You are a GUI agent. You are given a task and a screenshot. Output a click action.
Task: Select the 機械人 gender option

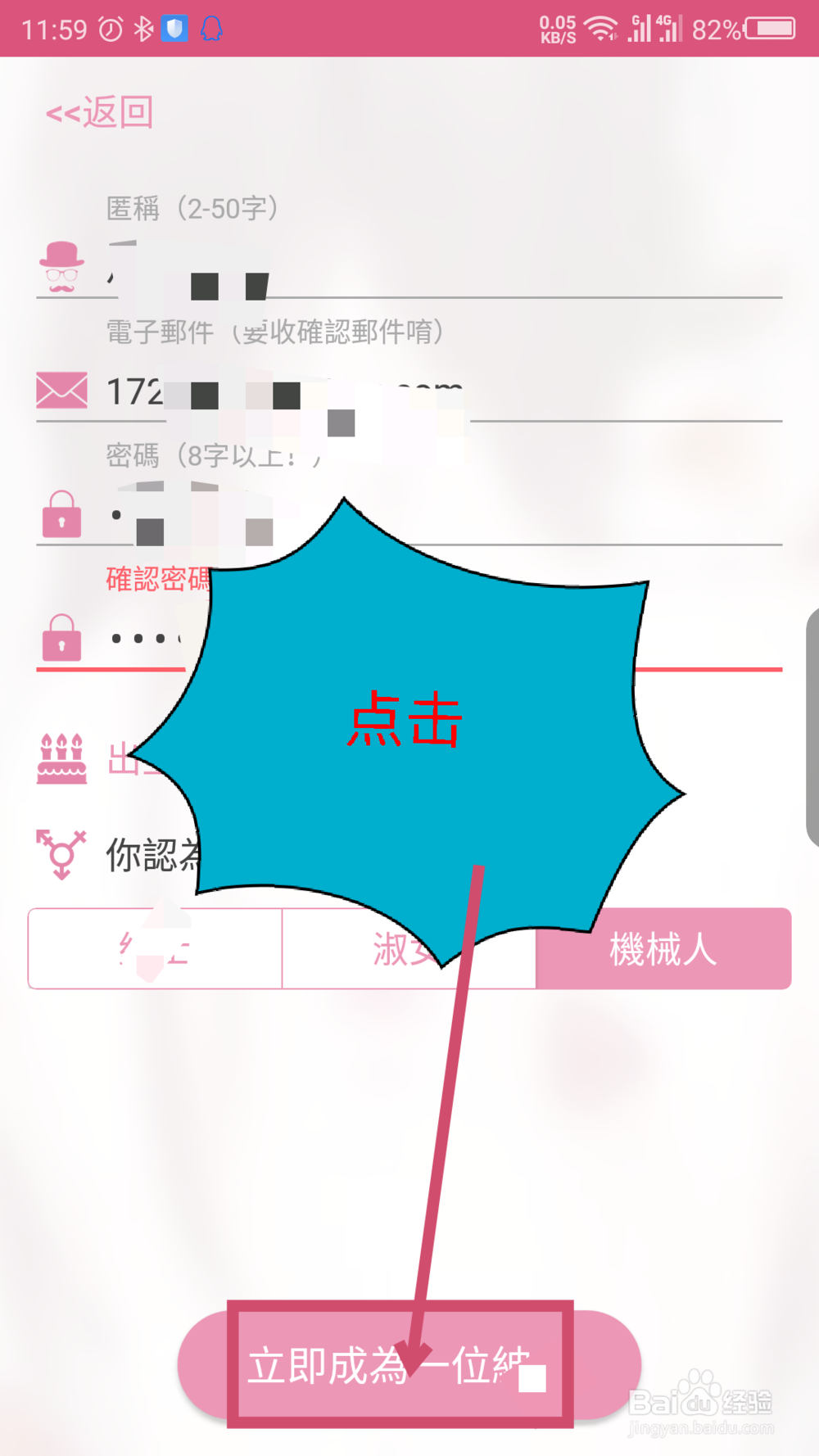click(x=663, y=949)
